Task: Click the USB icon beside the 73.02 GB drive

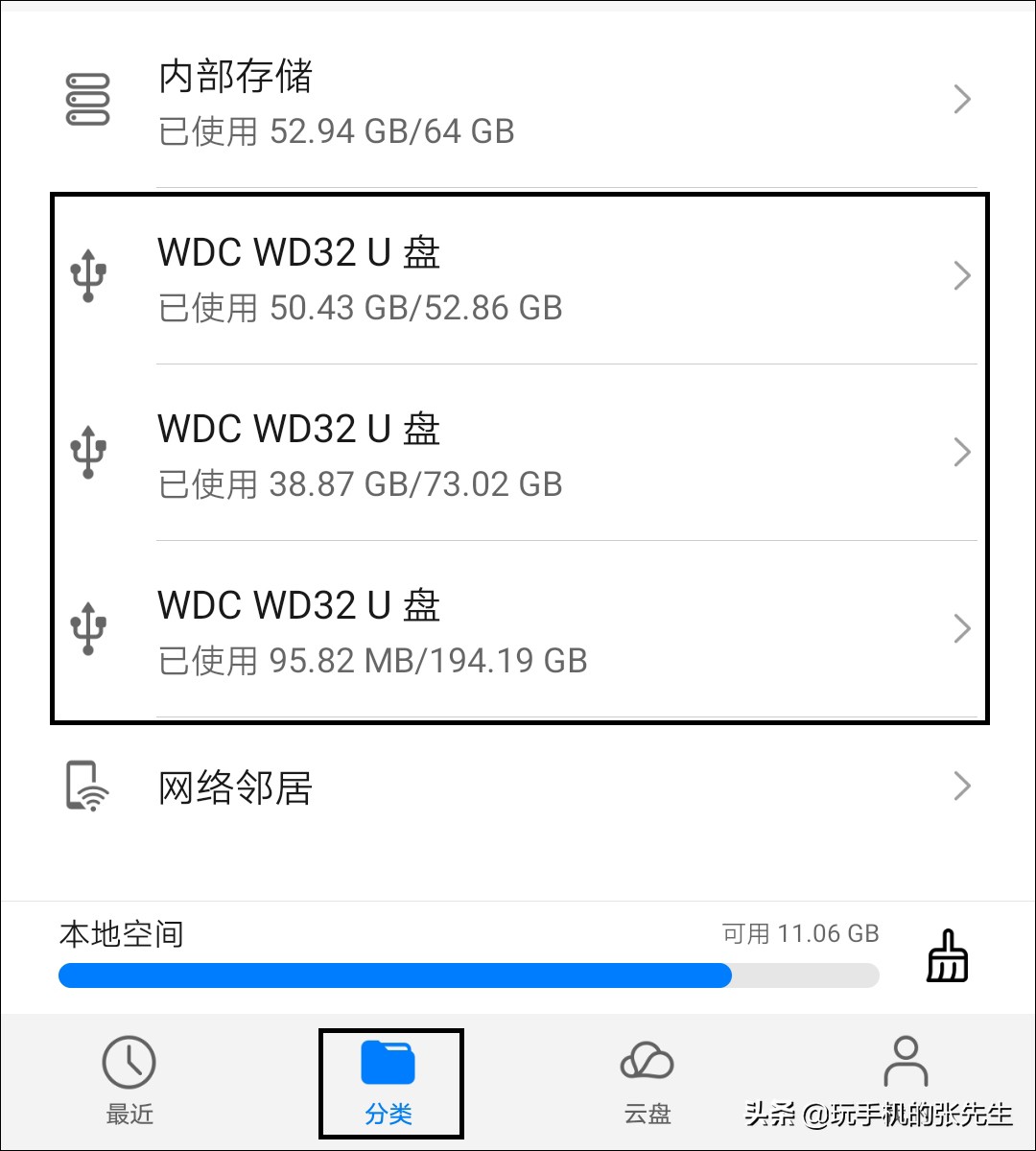Action: coord(88,452)
